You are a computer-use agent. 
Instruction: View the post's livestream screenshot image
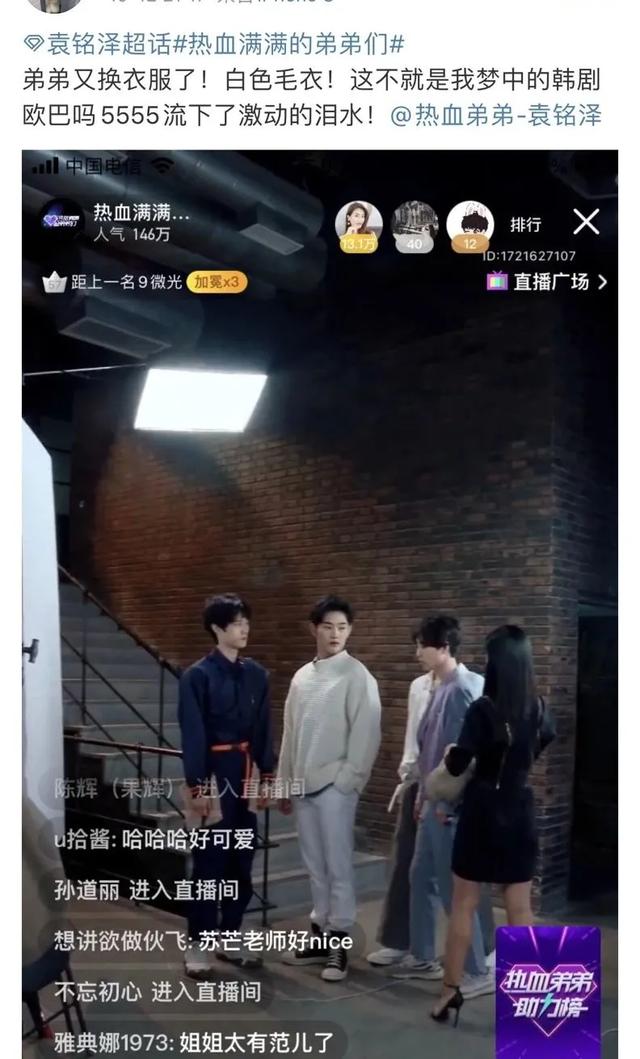tap(320, 600)
